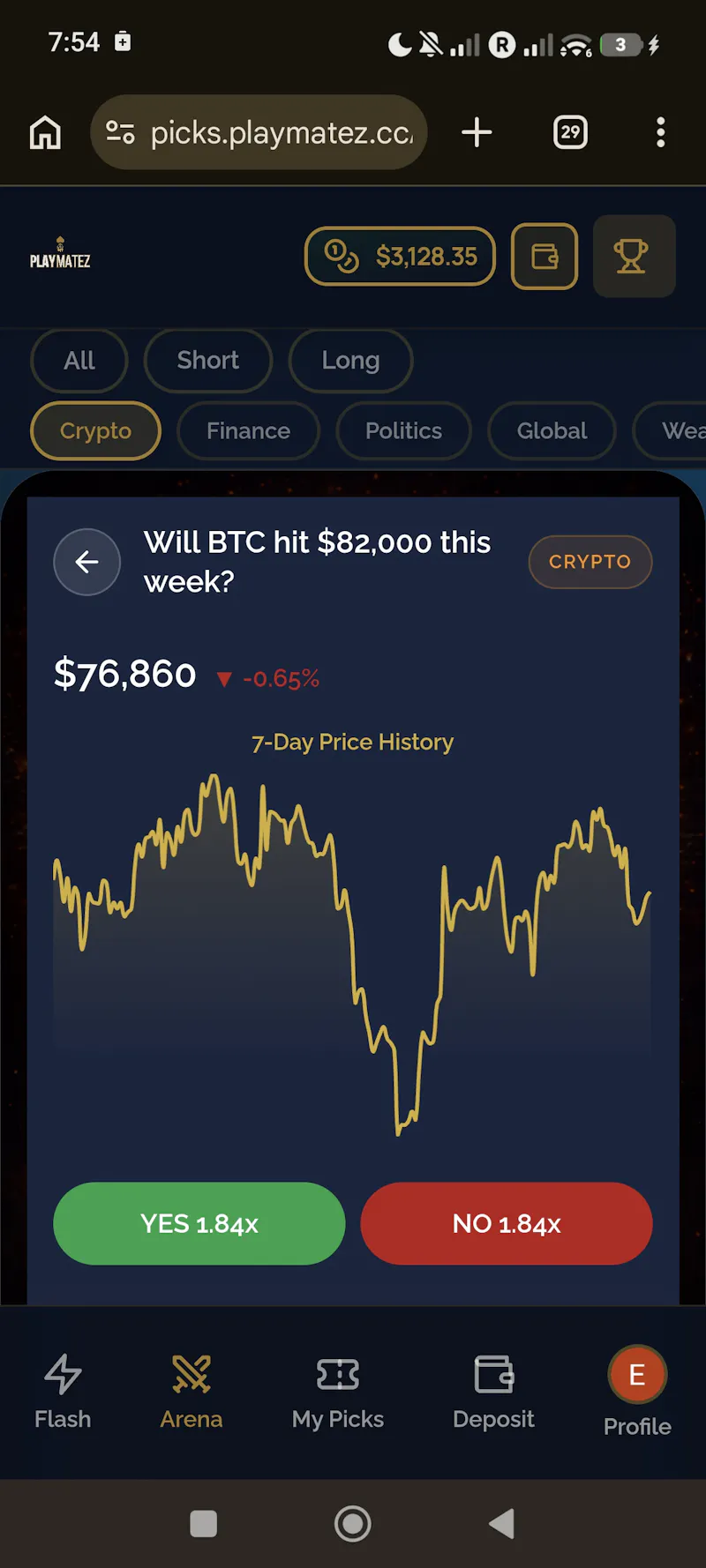Go back from the BTC market card
The height and width of the screenshot is (1568, 706).
point(86,562)
